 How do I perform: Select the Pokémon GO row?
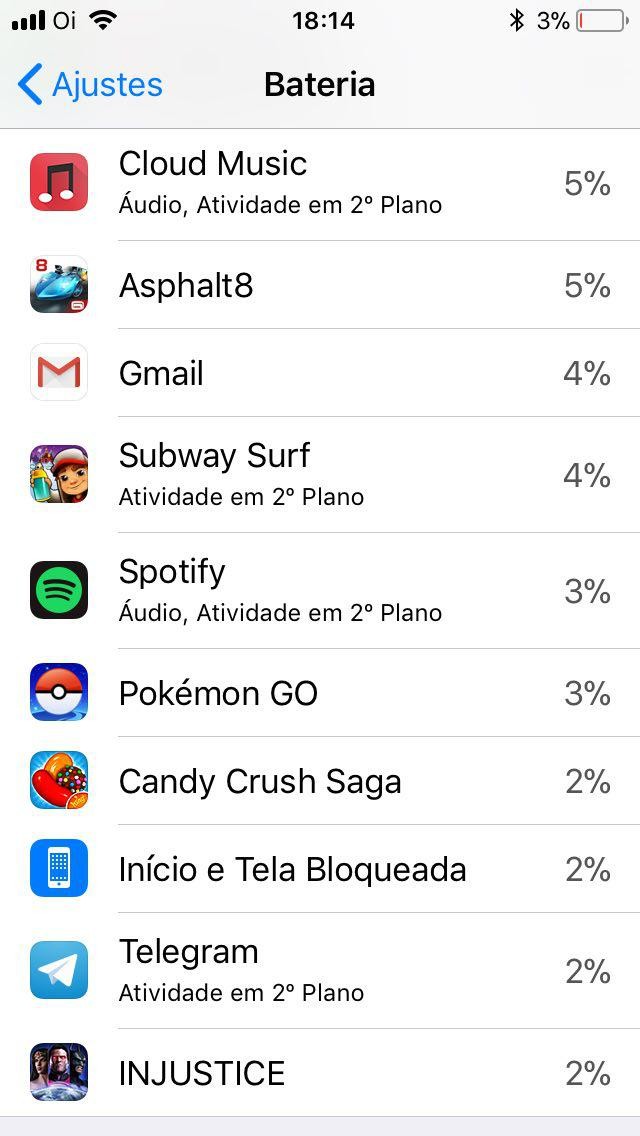[320, 693]
